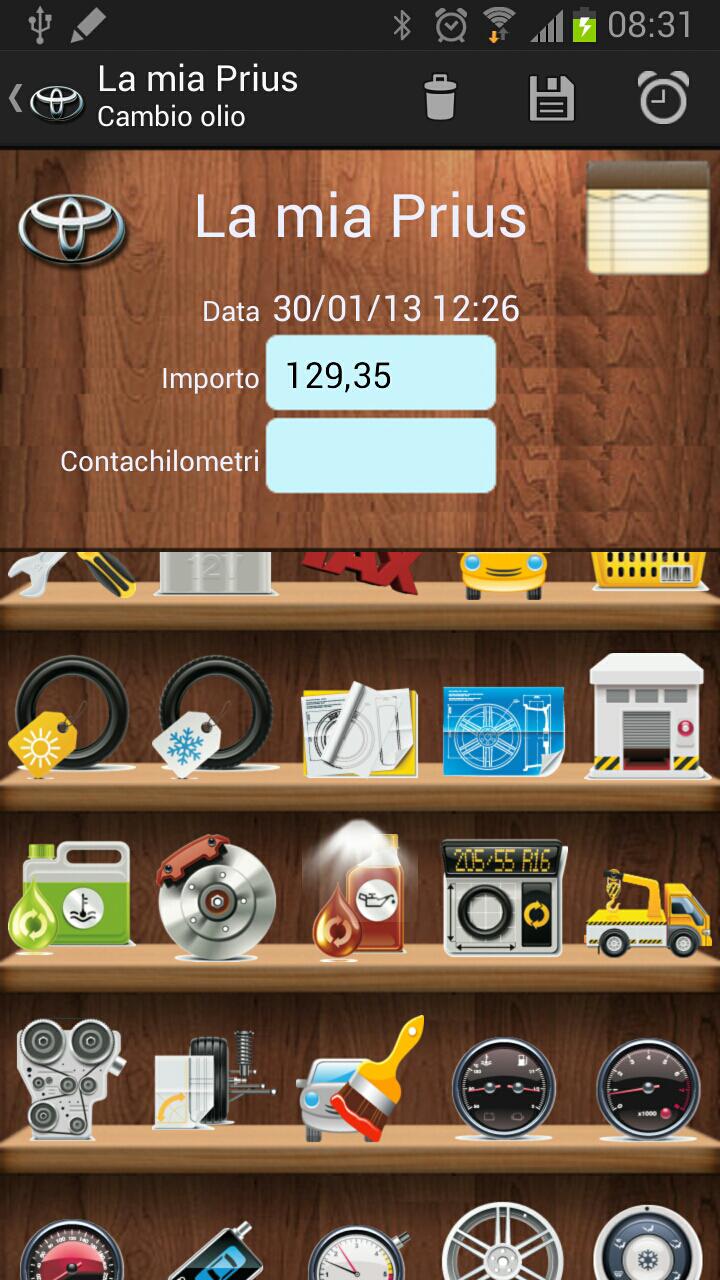Choose the oil change bottle icon
Viewport: 720px width, 1280px height.
[358, 893]
